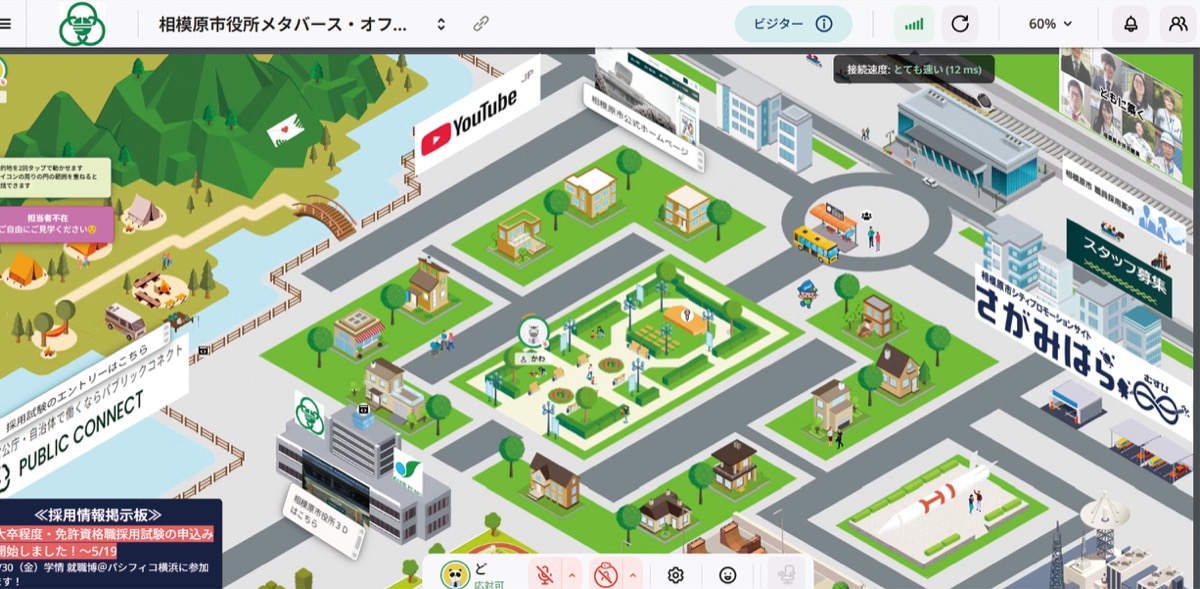Turn on the camera
The height and width of the screenshot is (589, 1200).
(604, 575)
